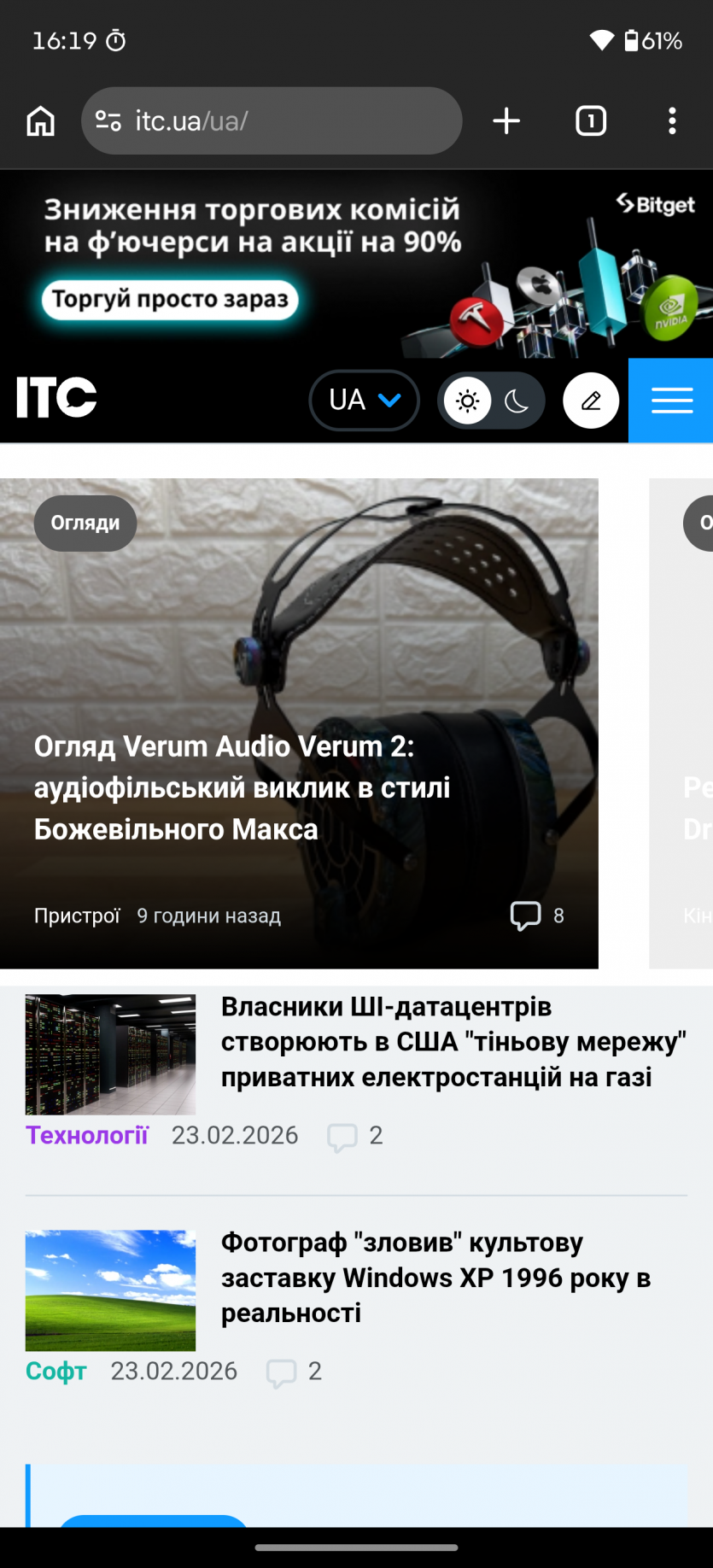Screen dimensions: 713x1568
Task: Open the Пристрої category link
Action: [x=77, y=916]
